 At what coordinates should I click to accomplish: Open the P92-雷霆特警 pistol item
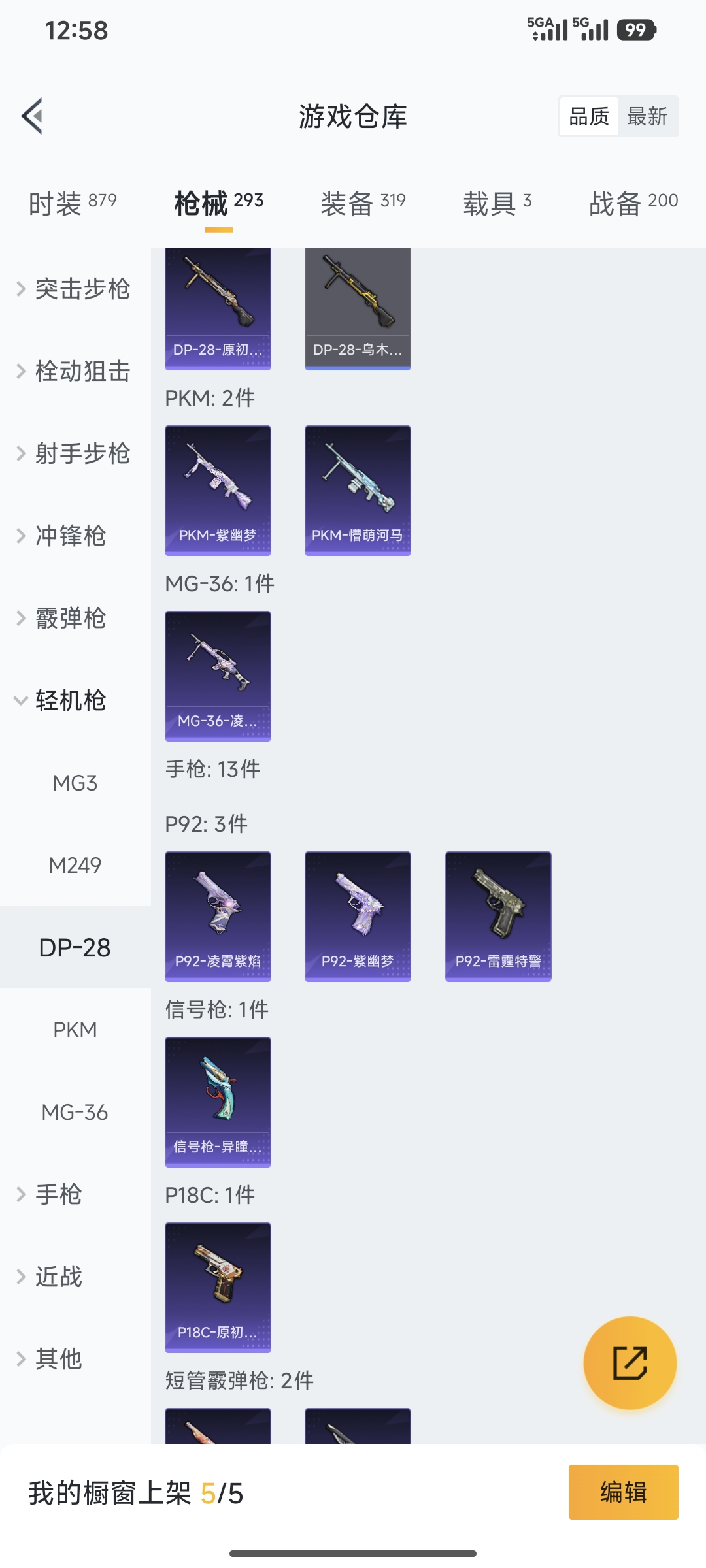pos(498,916)
